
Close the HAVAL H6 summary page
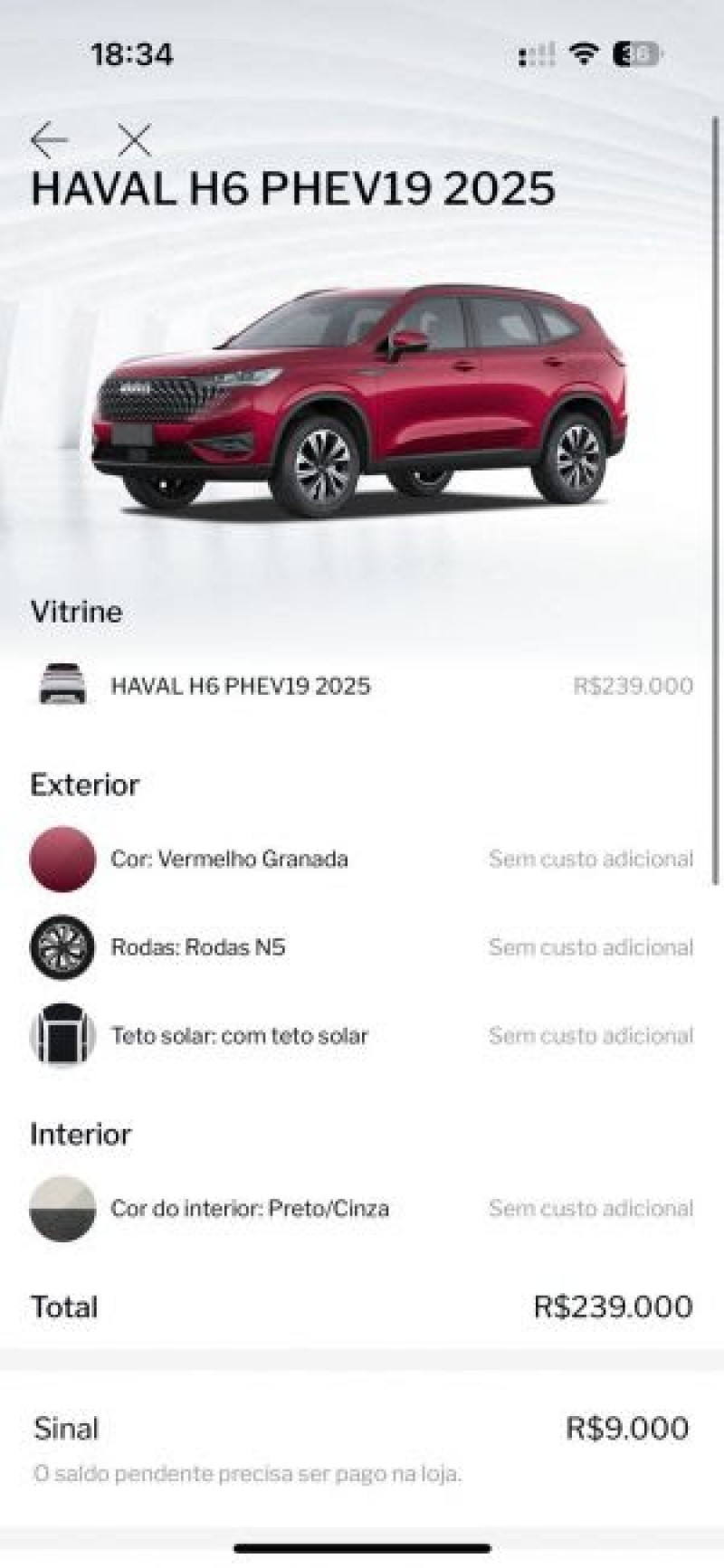pos(135,140)
